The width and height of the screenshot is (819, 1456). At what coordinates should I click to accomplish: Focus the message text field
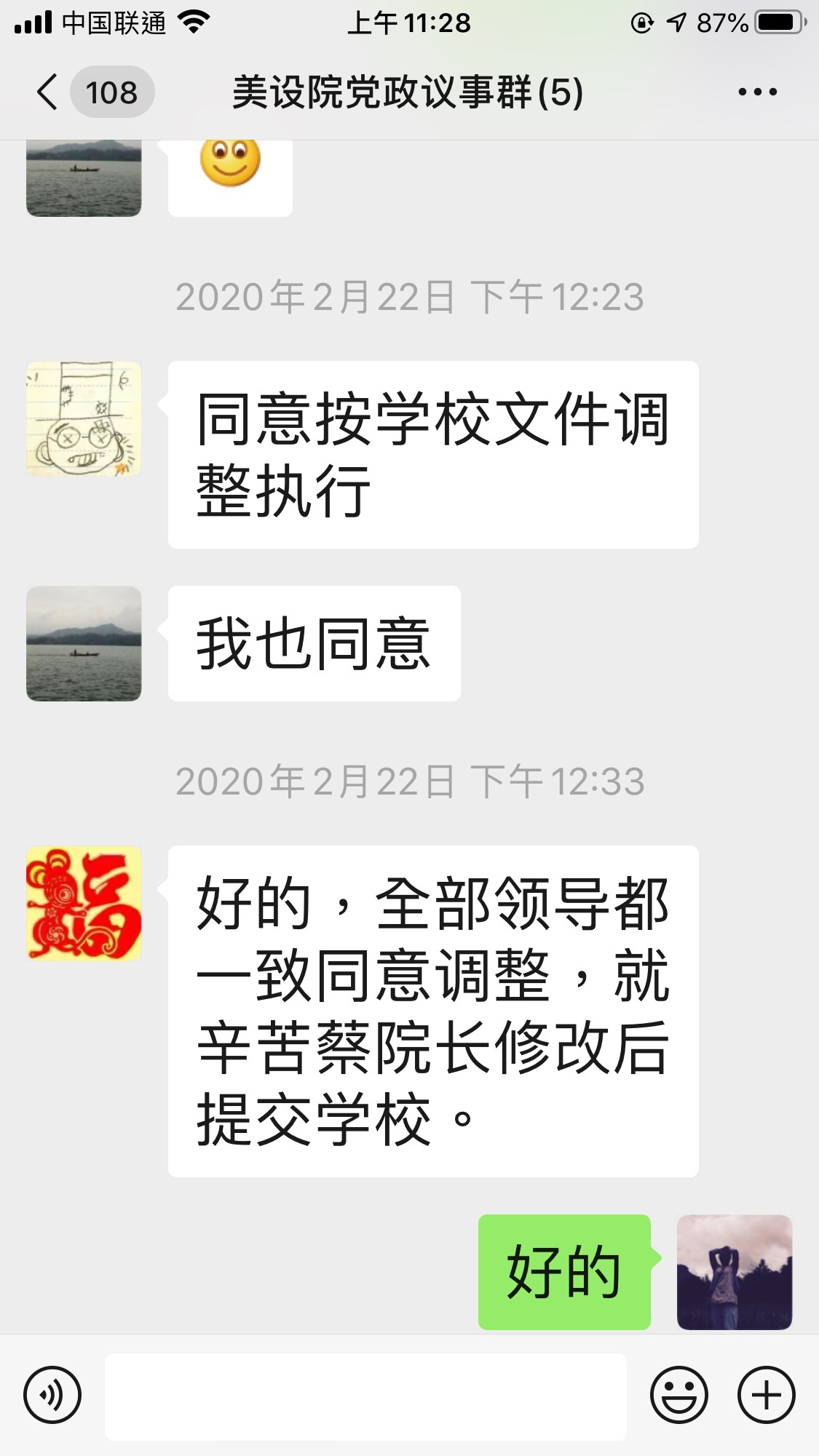coord(365,1396)
